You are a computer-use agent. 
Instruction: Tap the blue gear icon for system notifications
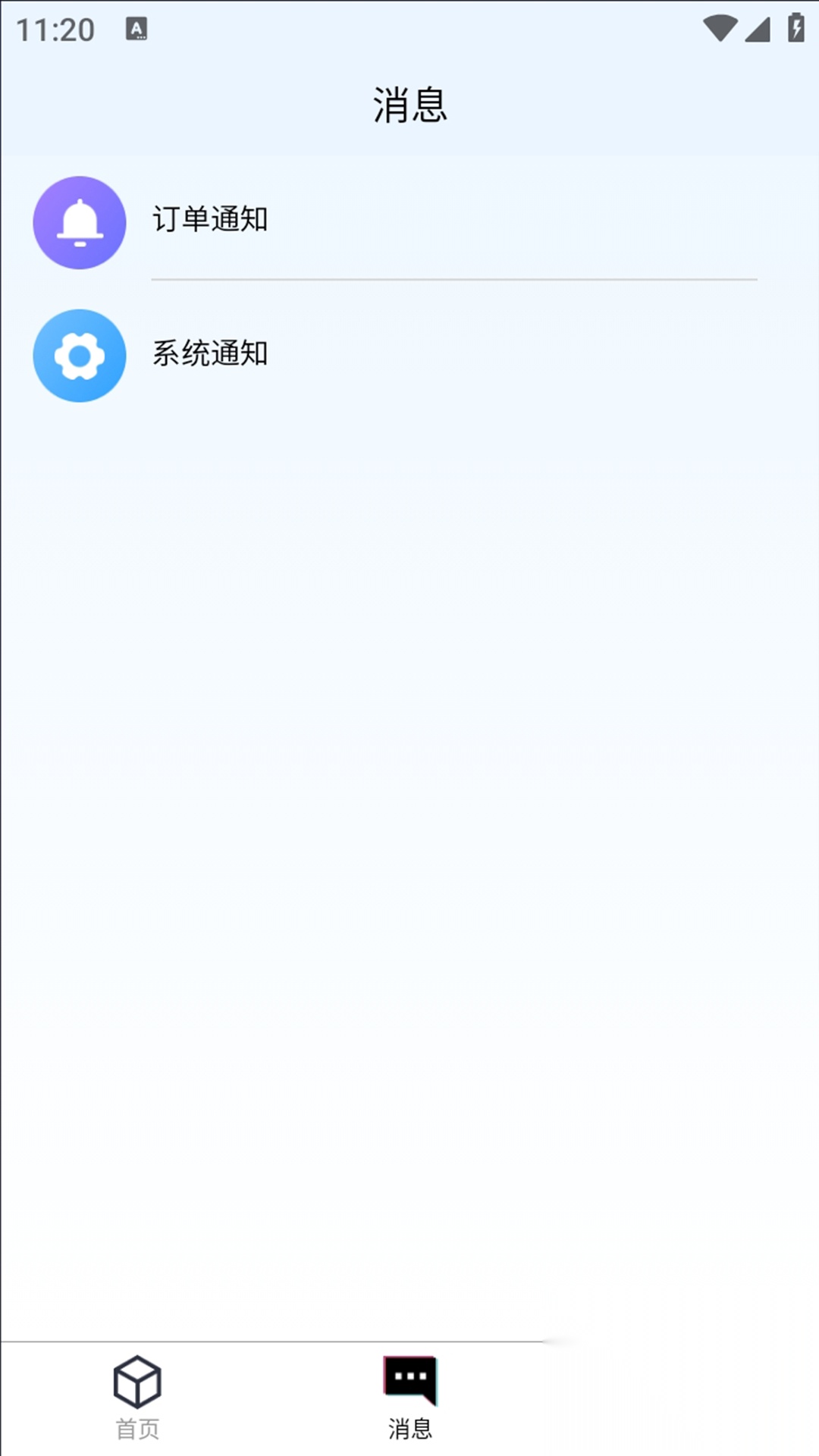[79, 356]
